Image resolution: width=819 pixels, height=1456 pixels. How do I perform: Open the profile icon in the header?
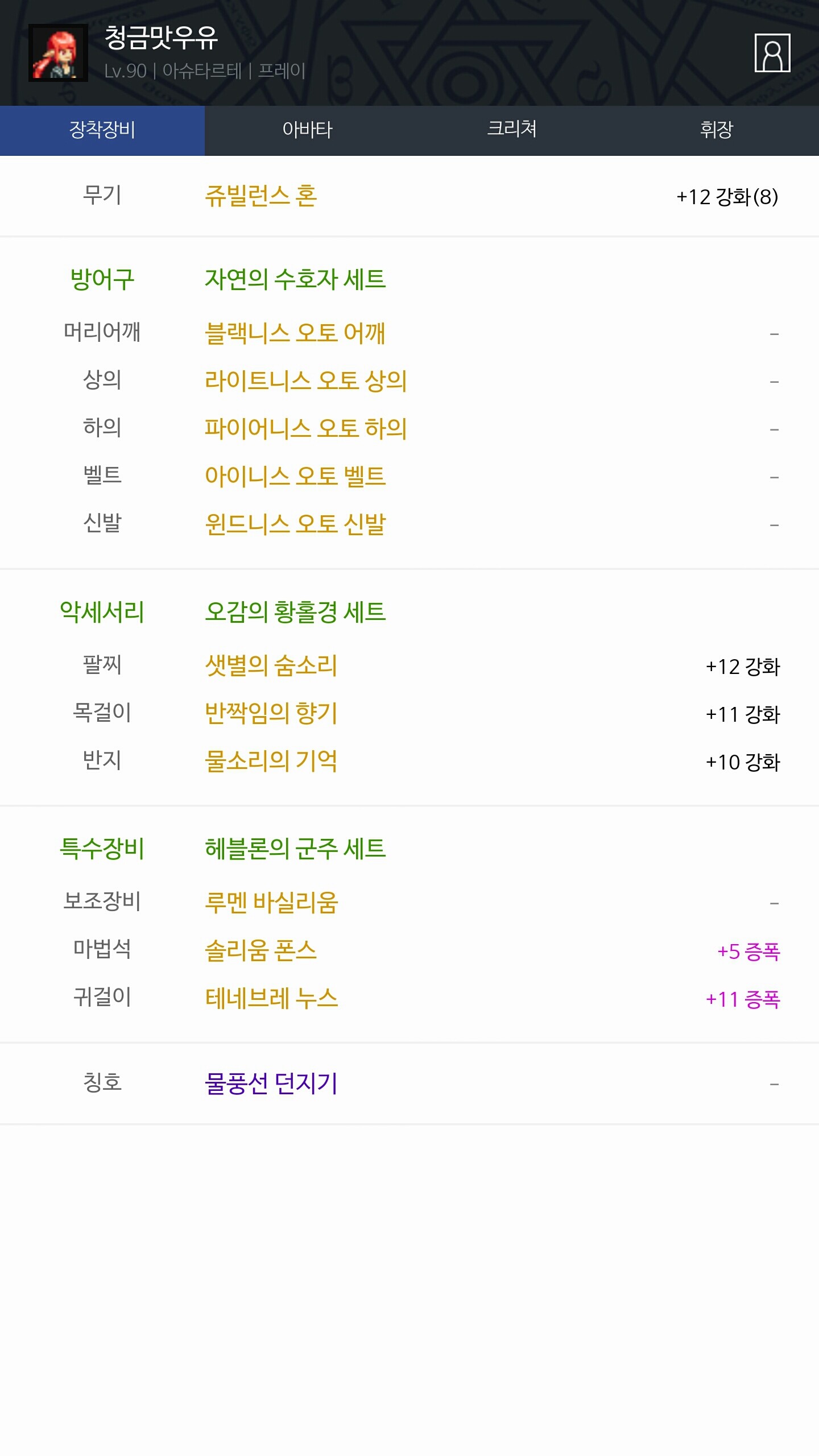tap(772, 53)
